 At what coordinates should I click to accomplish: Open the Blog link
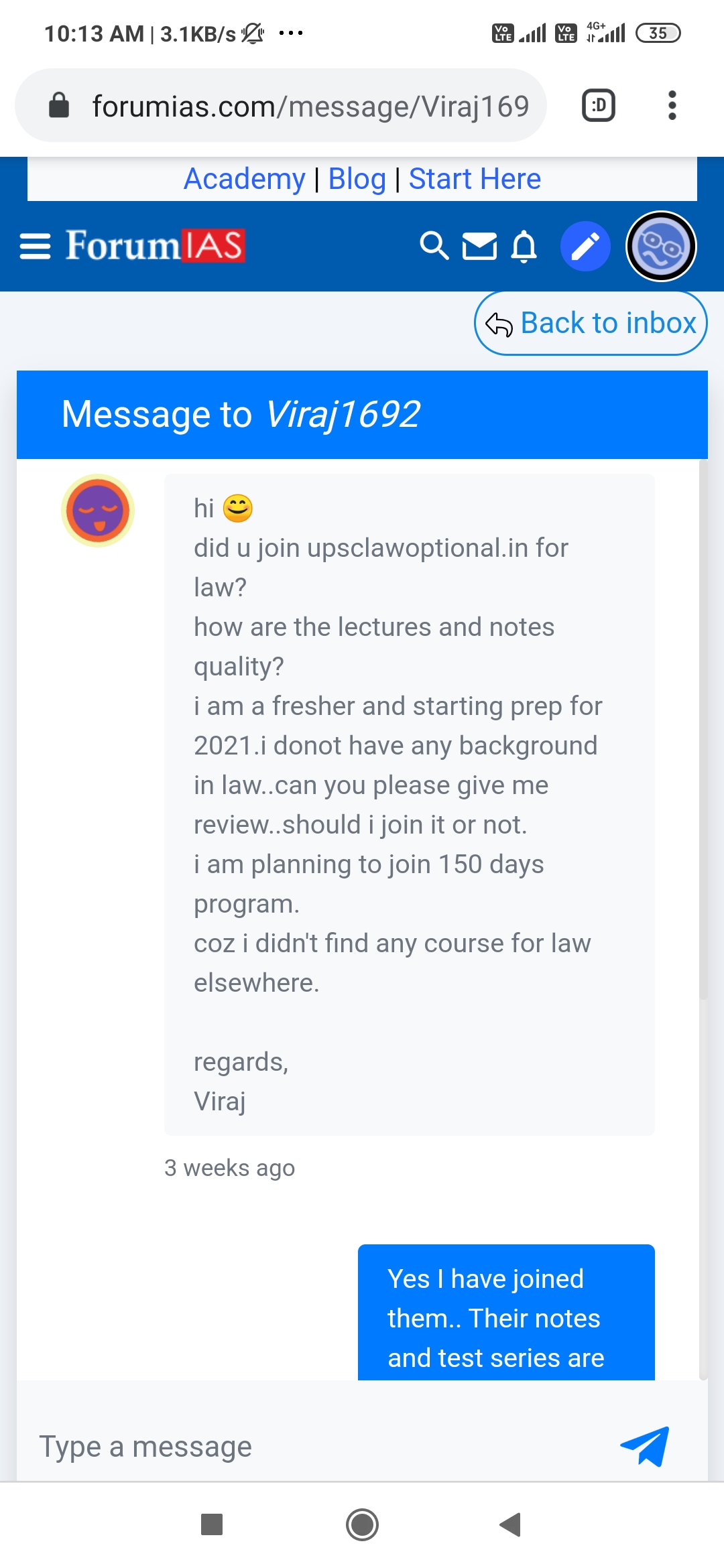[357, 179]
